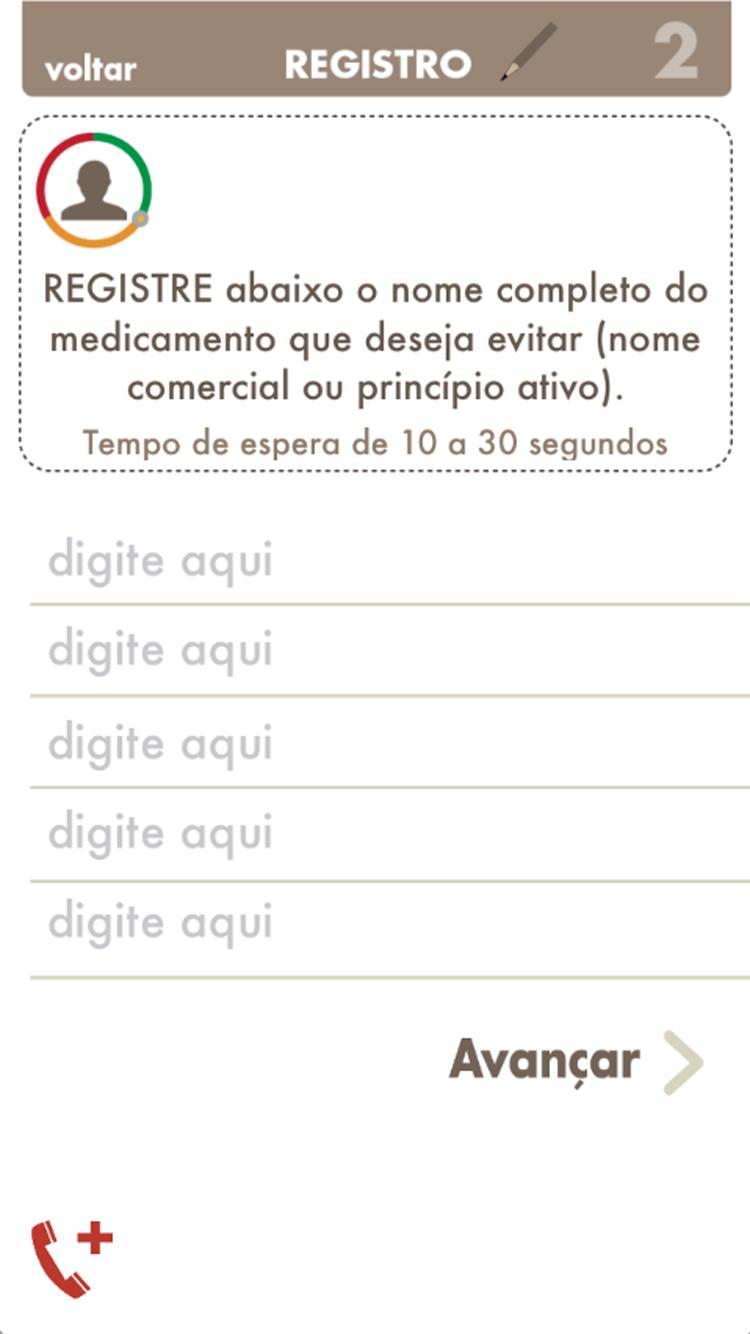Viewport: 750px width, 1334px height.
Task: Focus the third 'digite aqui' field
Action: pos(388,744)
